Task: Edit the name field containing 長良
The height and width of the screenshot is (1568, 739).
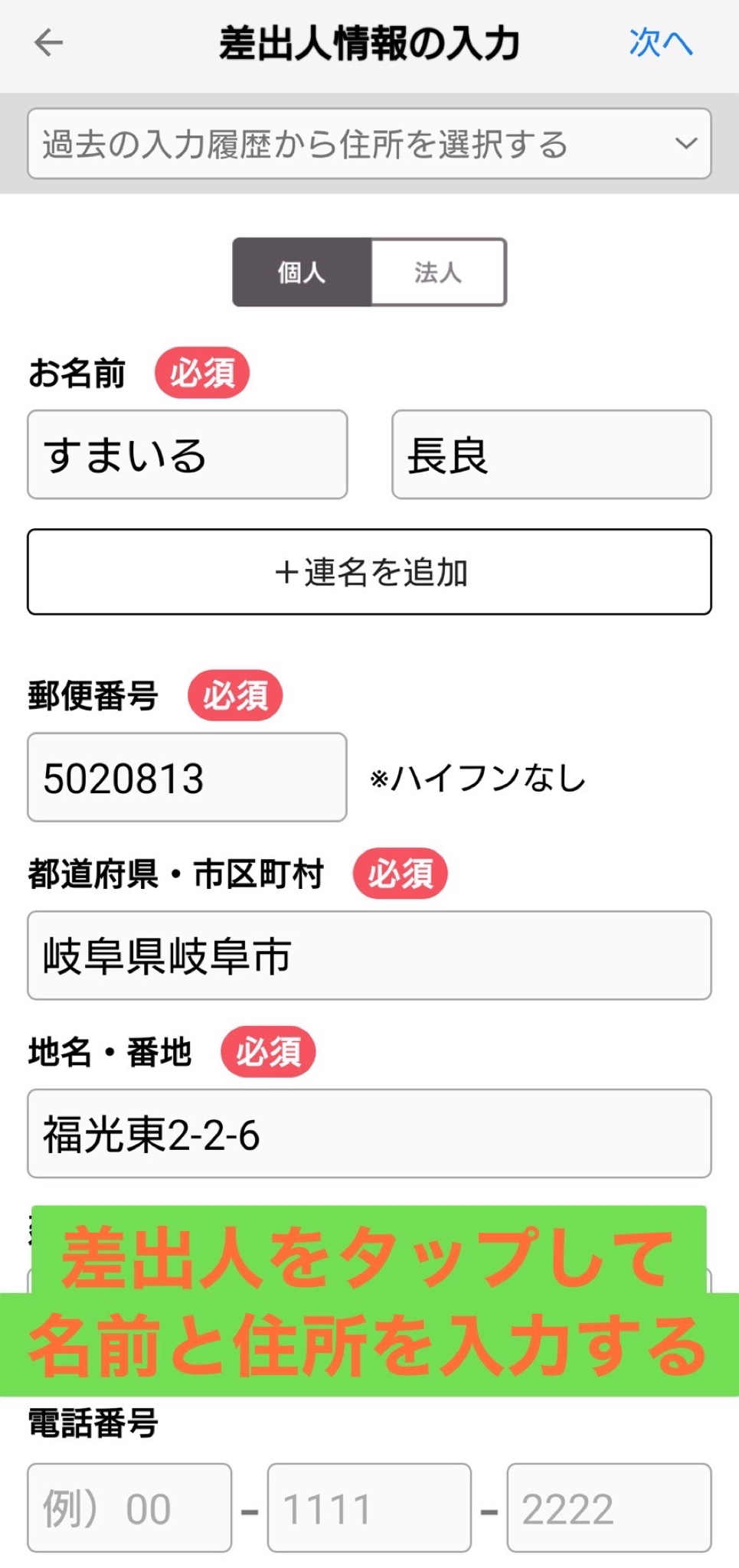Action: click(551, 455)
